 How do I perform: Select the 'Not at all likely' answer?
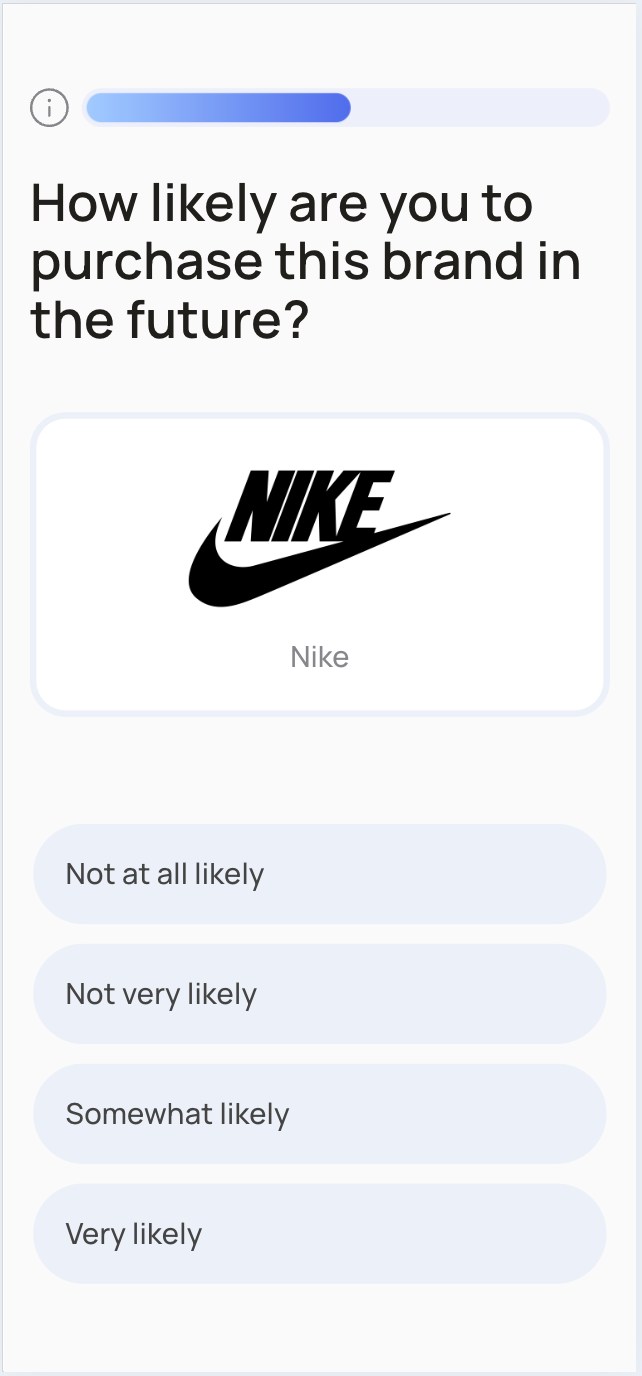click(319, 874)
